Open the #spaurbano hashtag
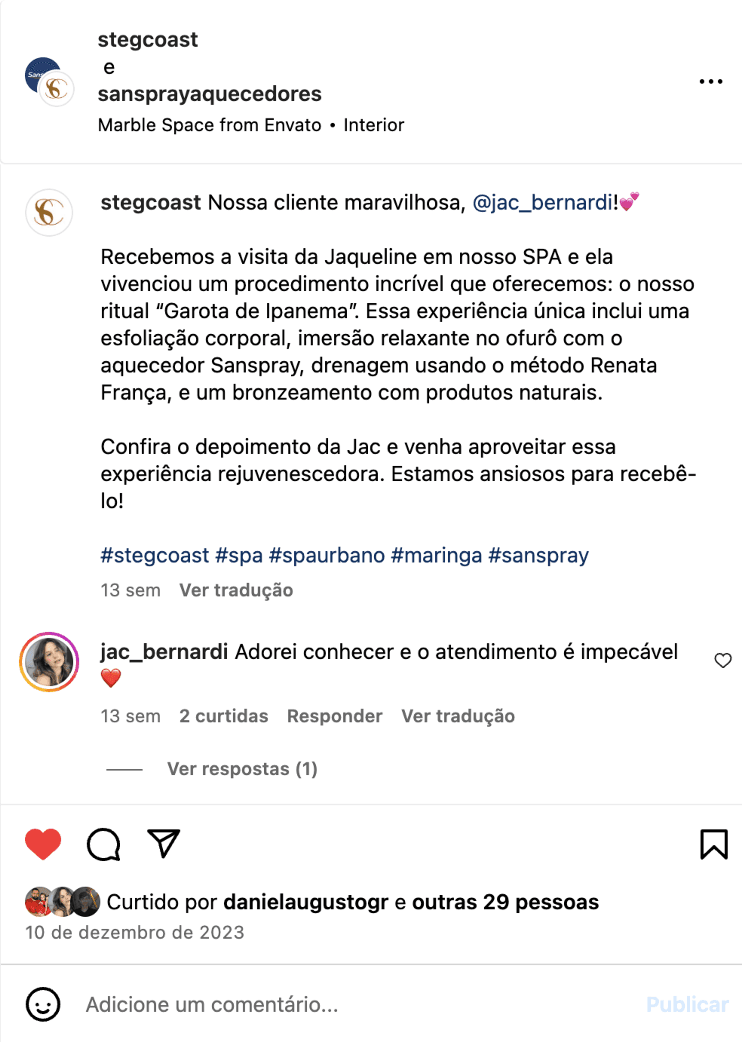This screenshot has height=1042, width=742. [326, 555]
